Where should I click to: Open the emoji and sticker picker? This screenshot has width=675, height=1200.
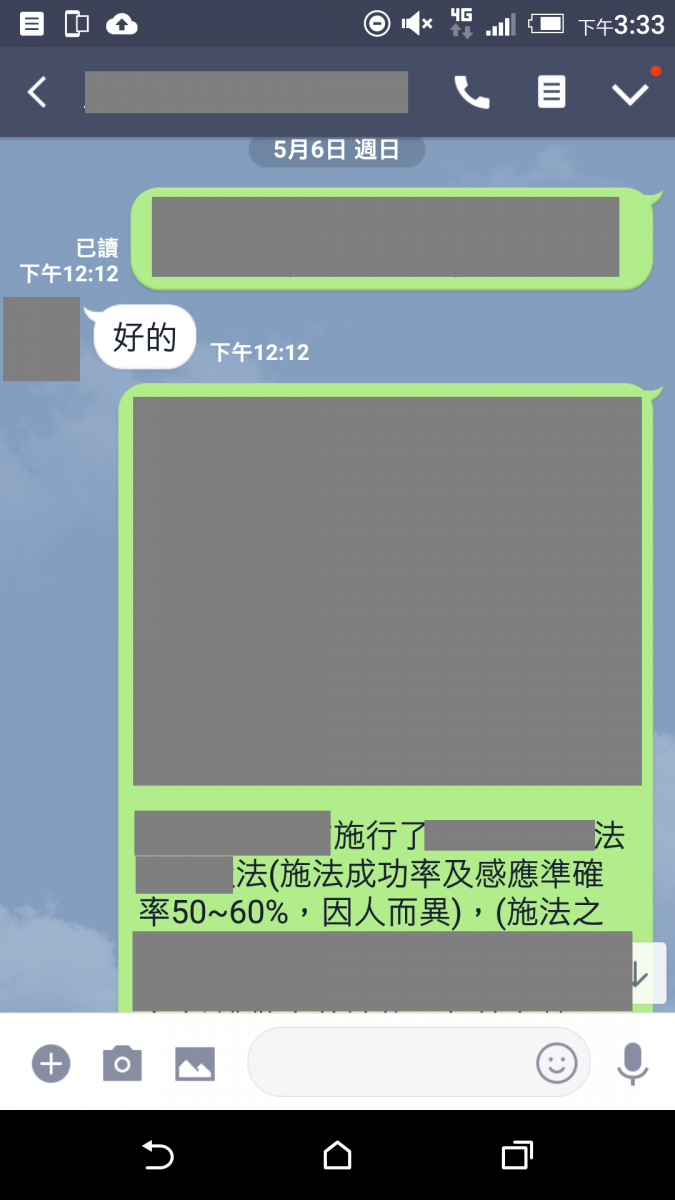click(557, 1062)
